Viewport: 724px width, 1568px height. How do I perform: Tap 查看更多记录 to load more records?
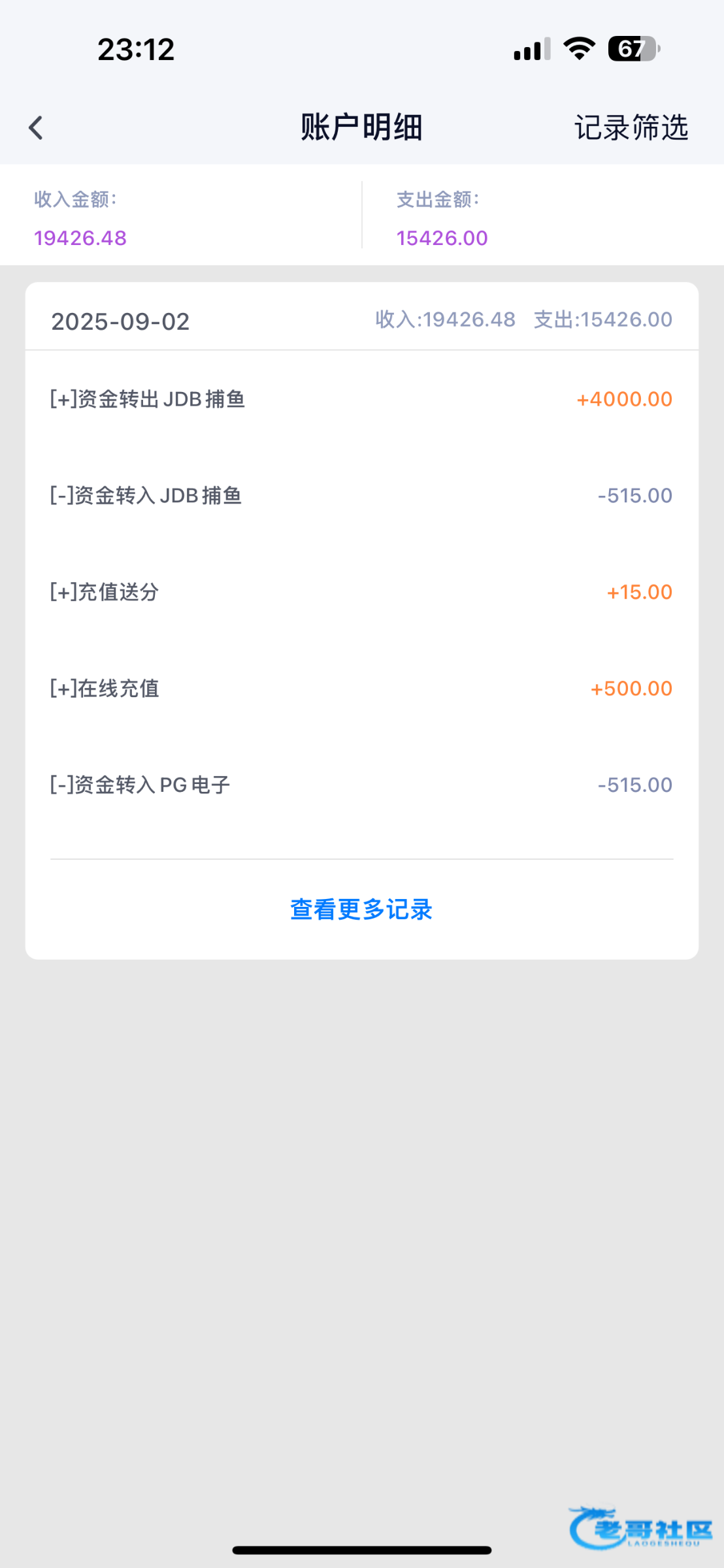coord(361,909)
